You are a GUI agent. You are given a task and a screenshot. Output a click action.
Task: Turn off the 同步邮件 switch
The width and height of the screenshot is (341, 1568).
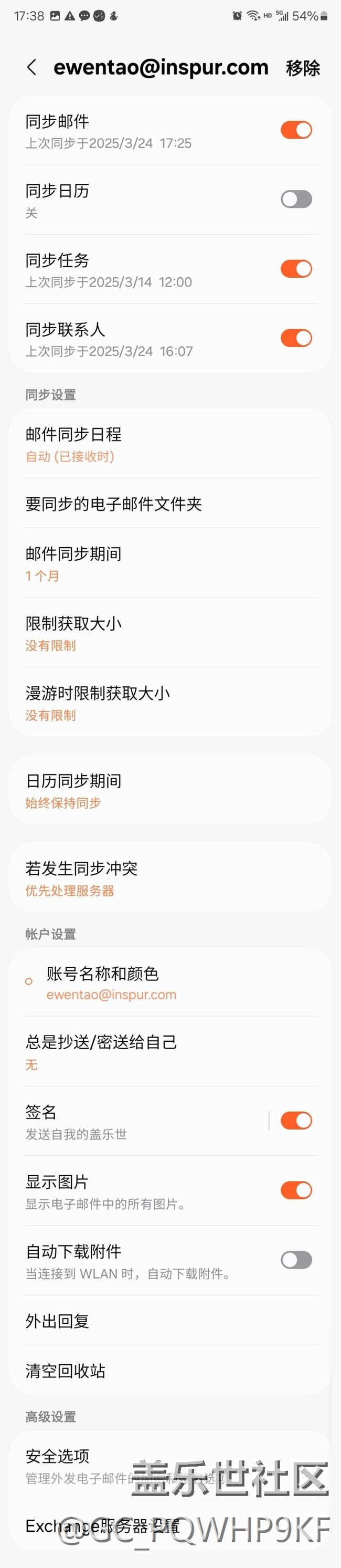point(296,130)
